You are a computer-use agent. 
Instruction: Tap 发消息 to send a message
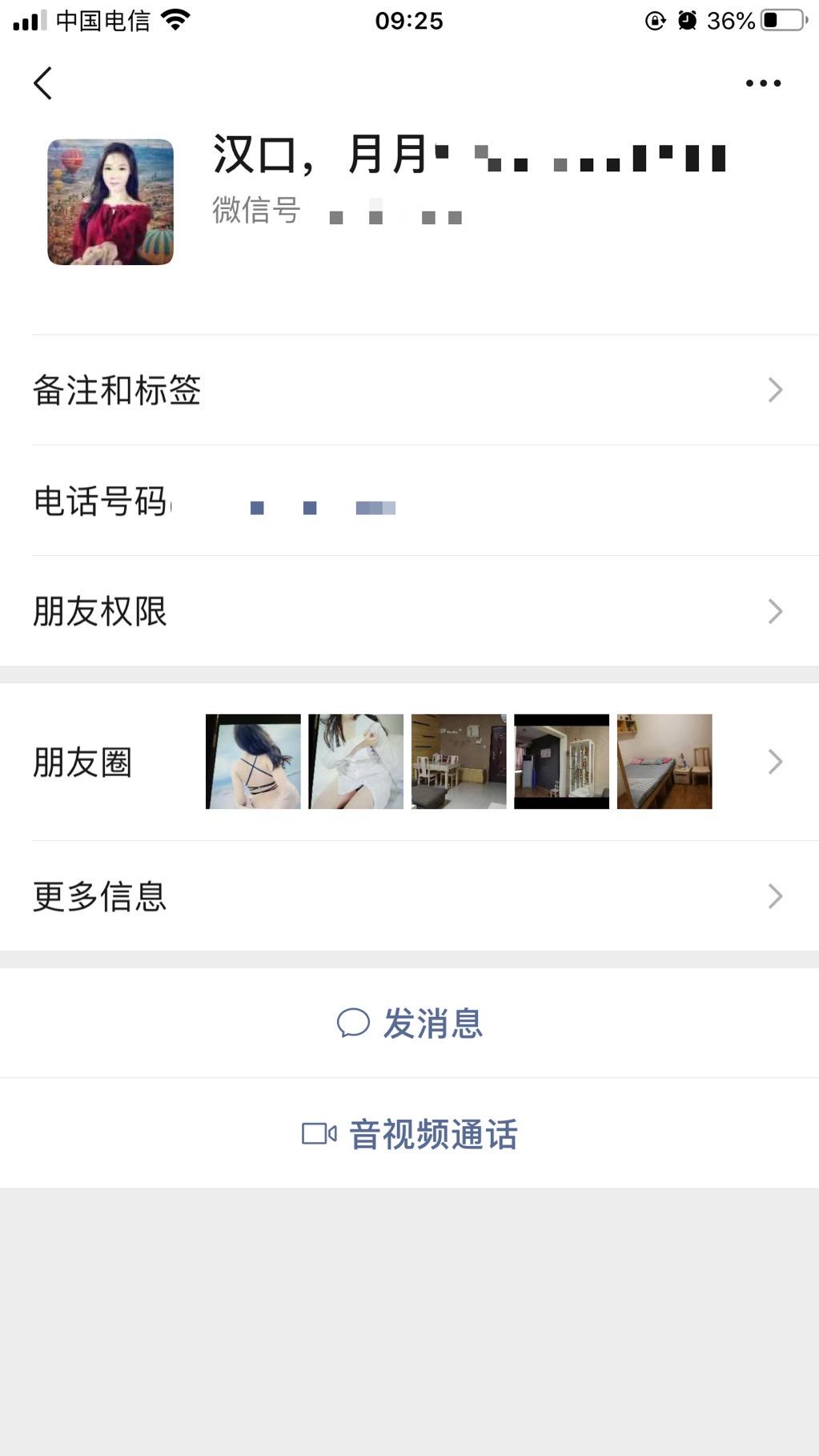[410, 1023]
